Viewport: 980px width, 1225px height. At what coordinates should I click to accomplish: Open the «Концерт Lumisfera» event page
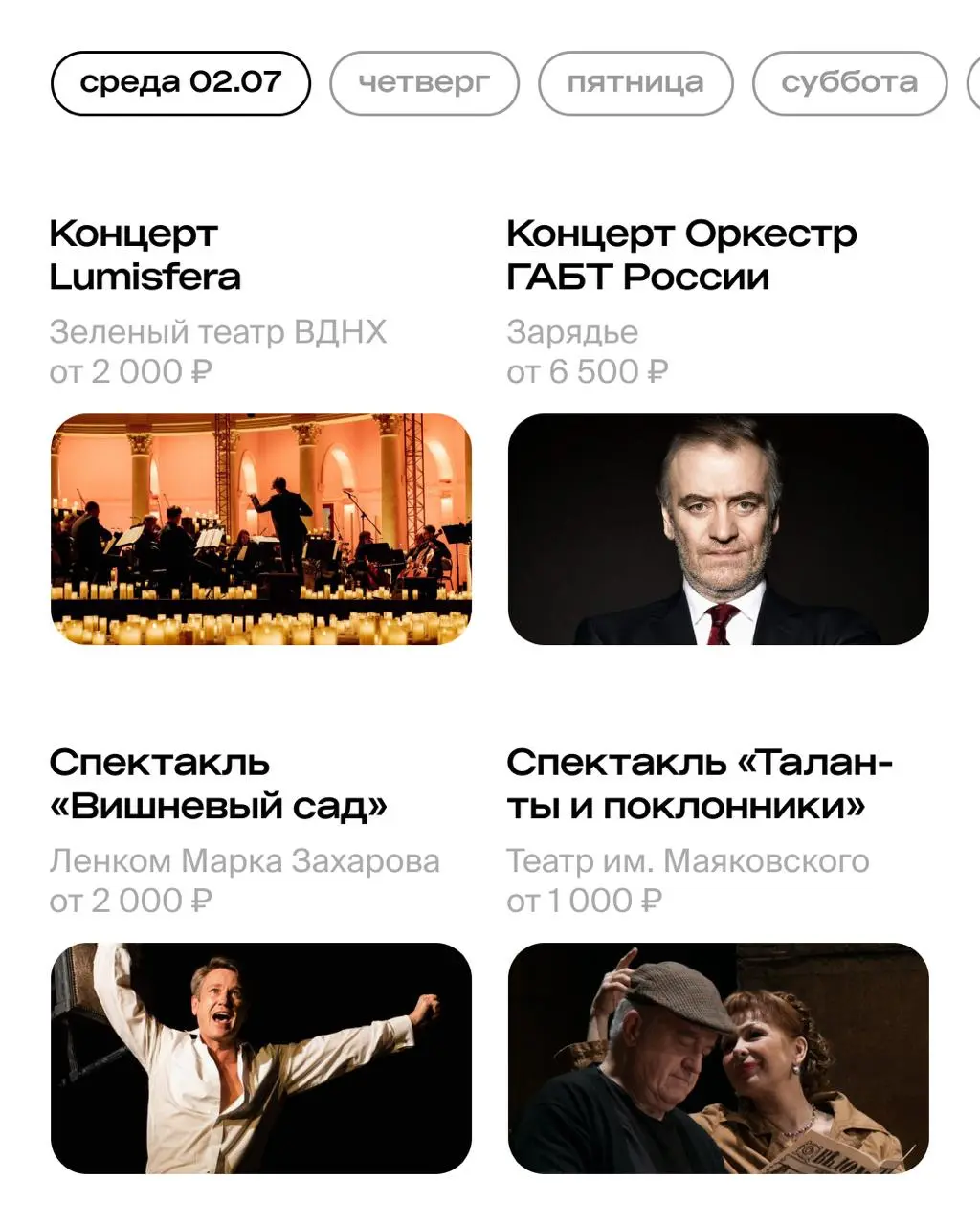[144, 254]
